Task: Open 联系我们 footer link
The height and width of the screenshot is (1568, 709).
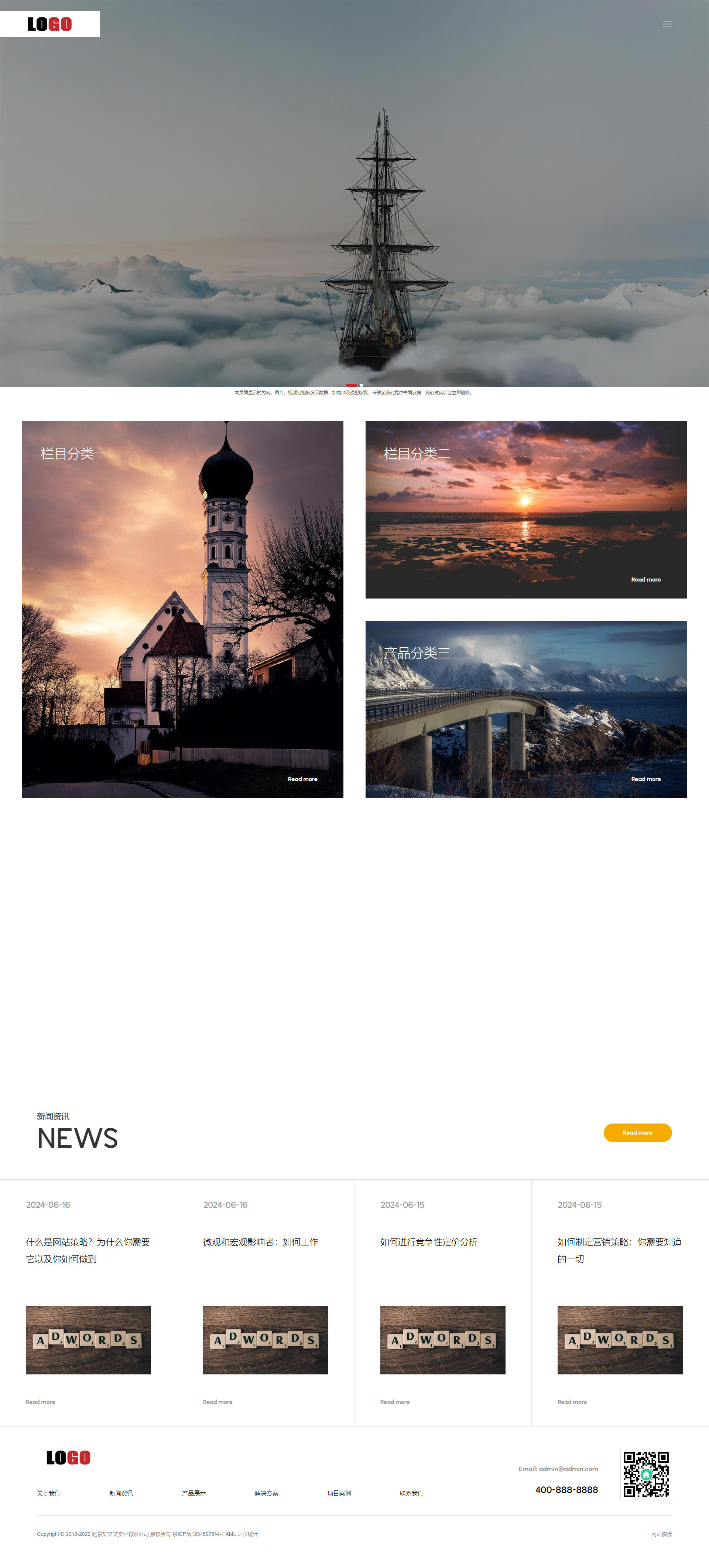Action: [x=411, y=1493]
